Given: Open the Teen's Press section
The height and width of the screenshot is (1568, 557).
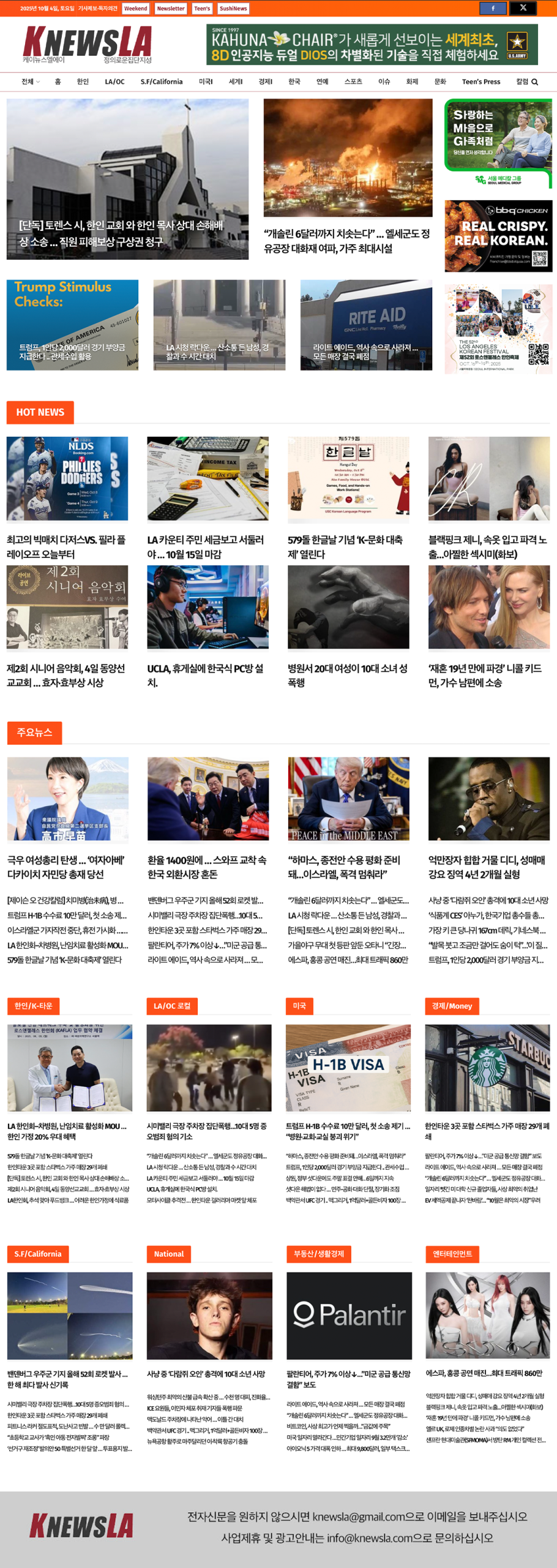Looking at the screenshot, I should (x=480, y=81).
